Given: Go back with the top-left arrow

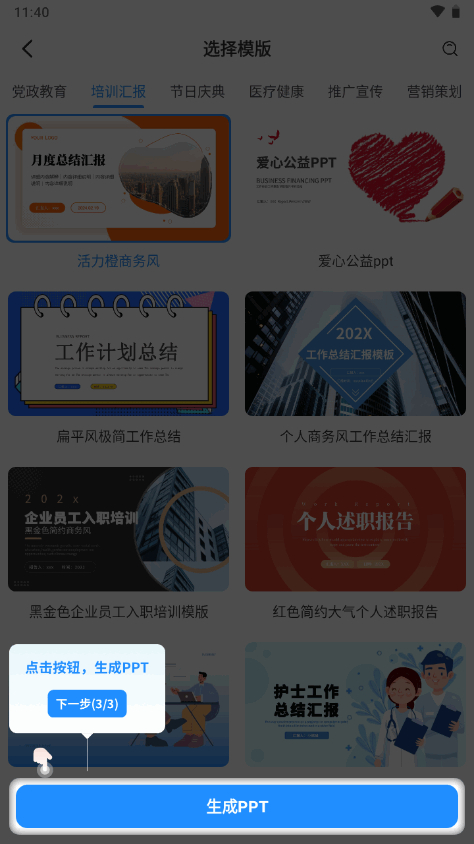Looking at the screenshot, I should [27, 49].
